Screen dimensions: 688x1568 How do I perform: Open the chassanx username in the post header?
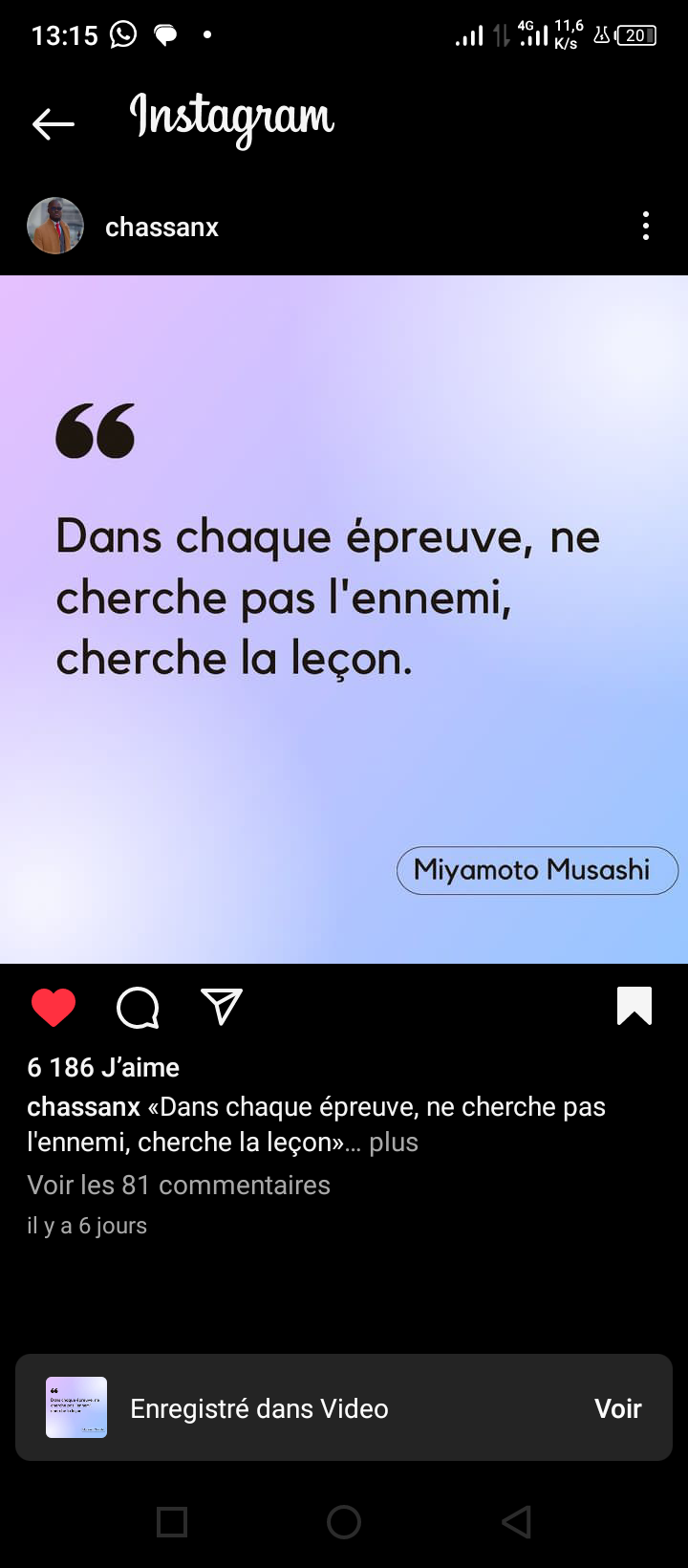click(x=161, y=228)
